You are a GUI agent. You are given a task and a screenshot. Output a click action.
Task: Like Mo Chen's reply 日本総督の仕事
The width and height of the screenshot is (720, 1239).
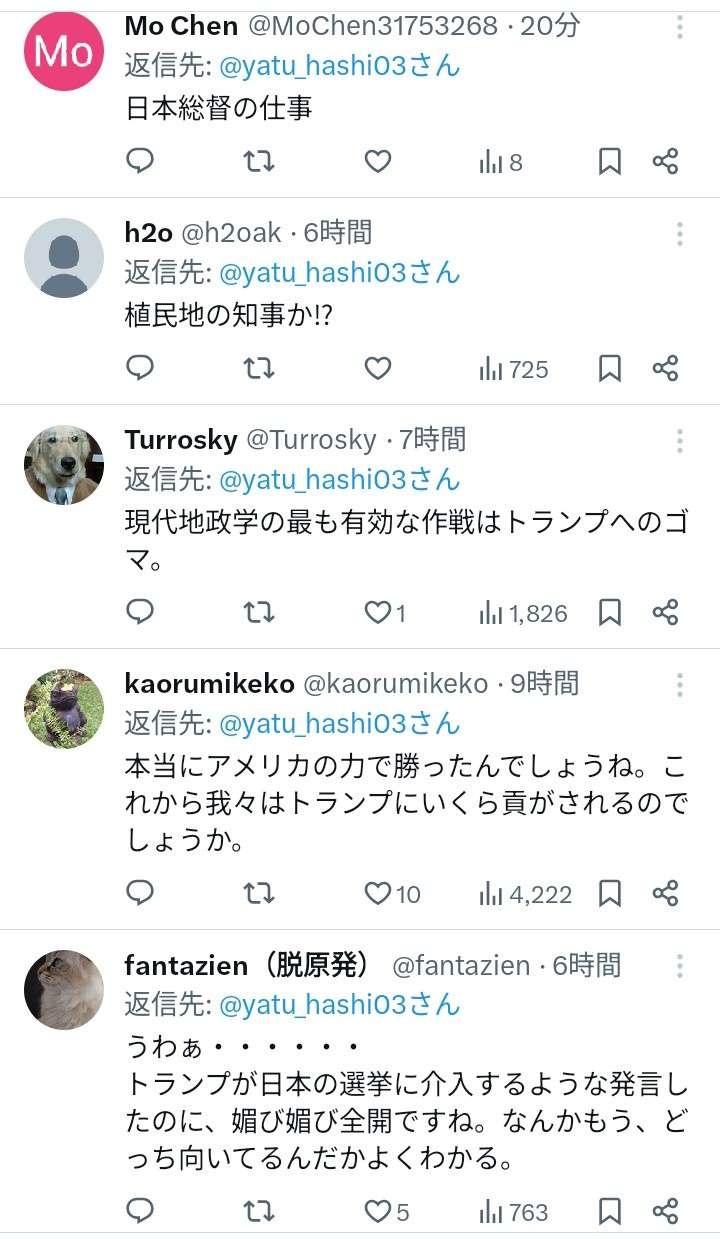pos(377,161)
